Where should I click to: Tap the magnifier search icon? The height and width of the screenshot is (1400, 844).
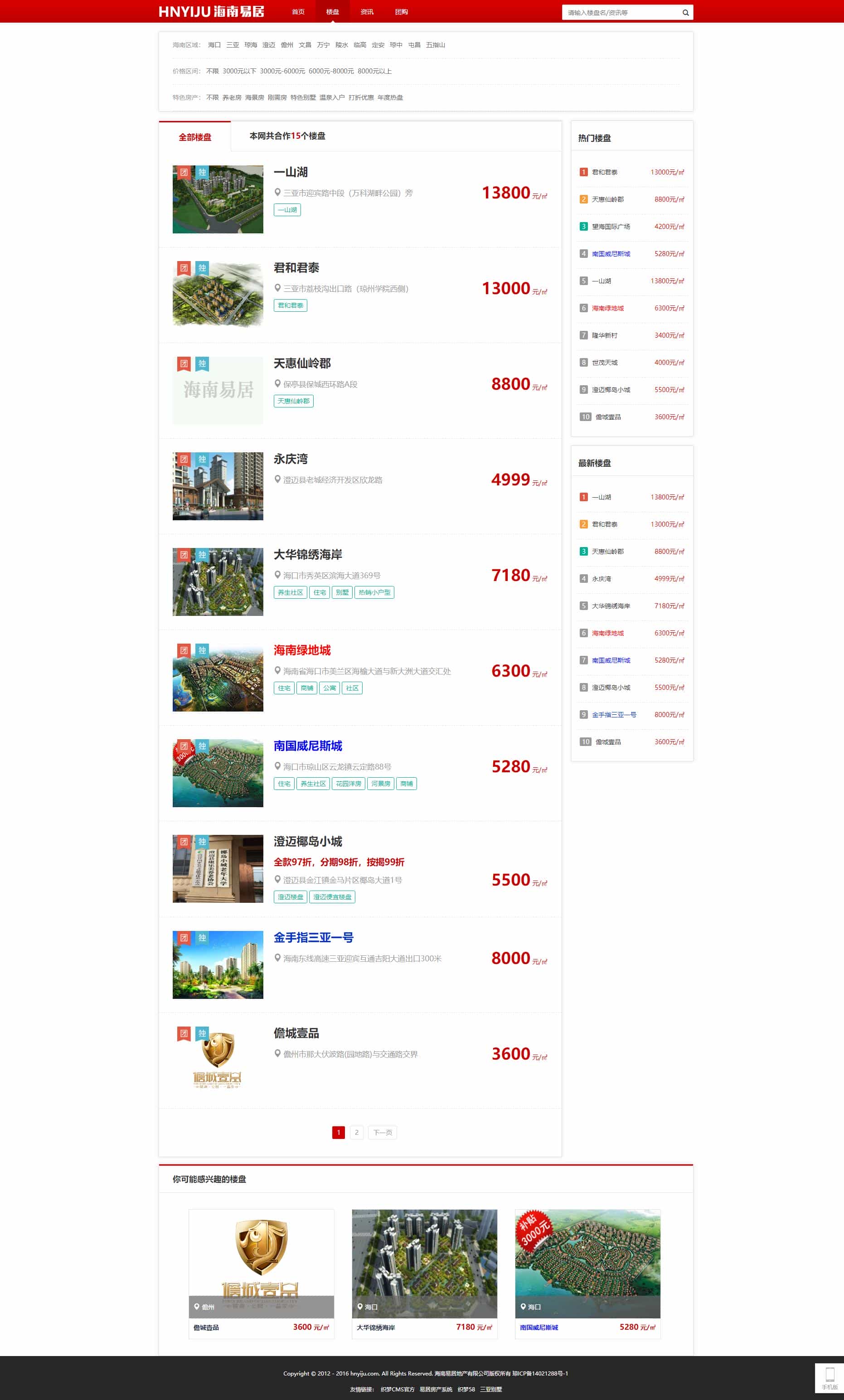click(685, 13)
